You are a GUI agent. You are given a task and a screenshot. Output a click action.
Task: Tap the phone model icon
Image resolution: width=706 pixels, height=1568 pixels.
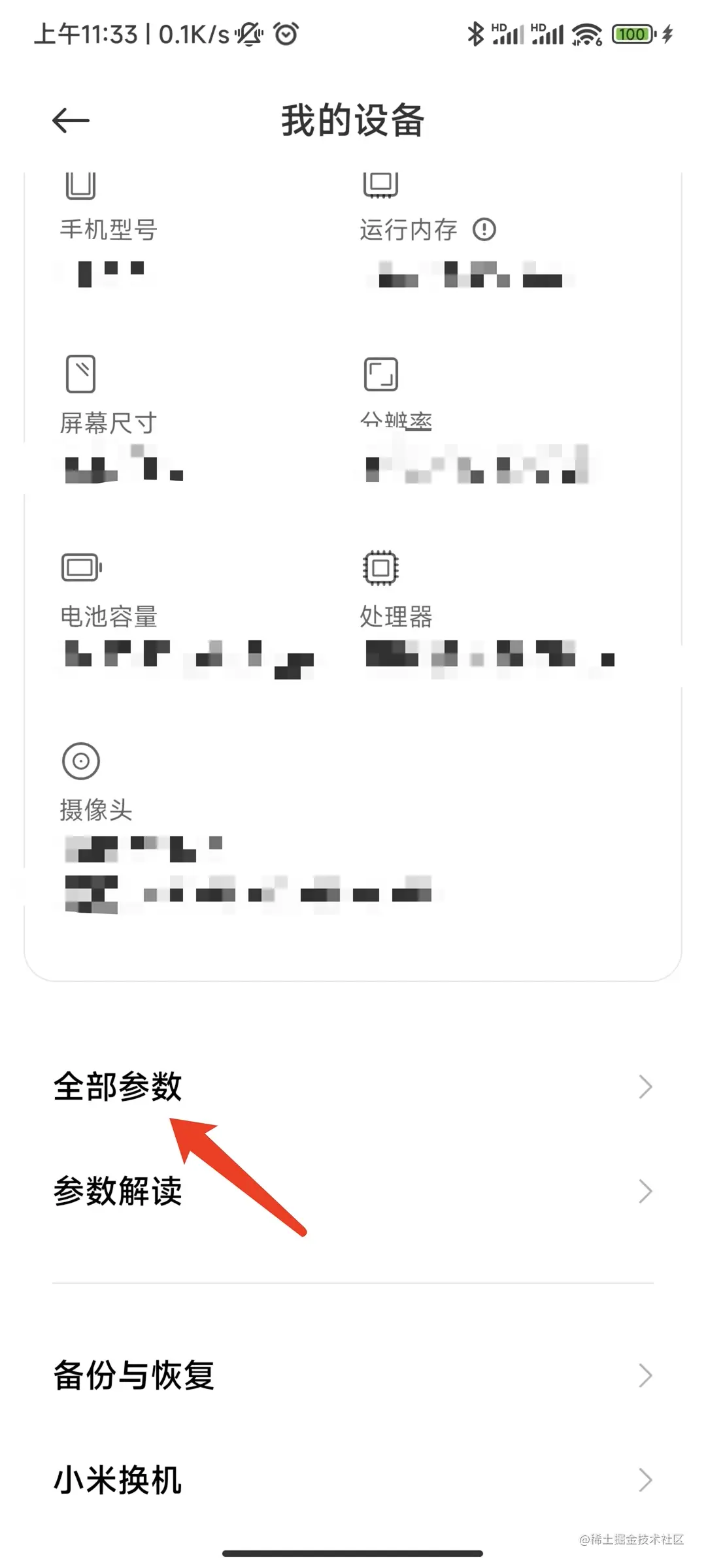[80, 186]
